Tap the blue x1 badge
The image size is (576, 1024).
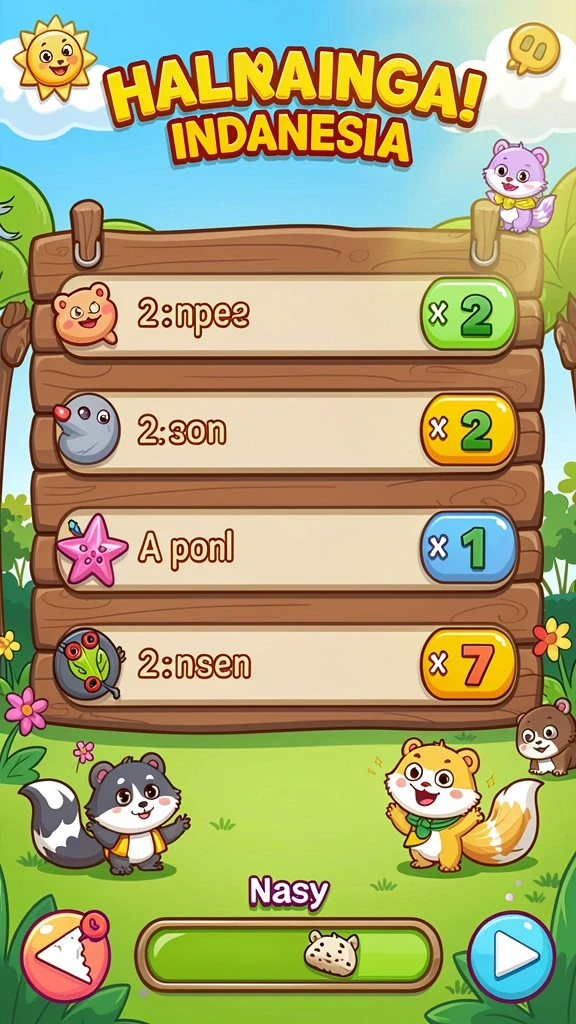click(x=468, y=547)
